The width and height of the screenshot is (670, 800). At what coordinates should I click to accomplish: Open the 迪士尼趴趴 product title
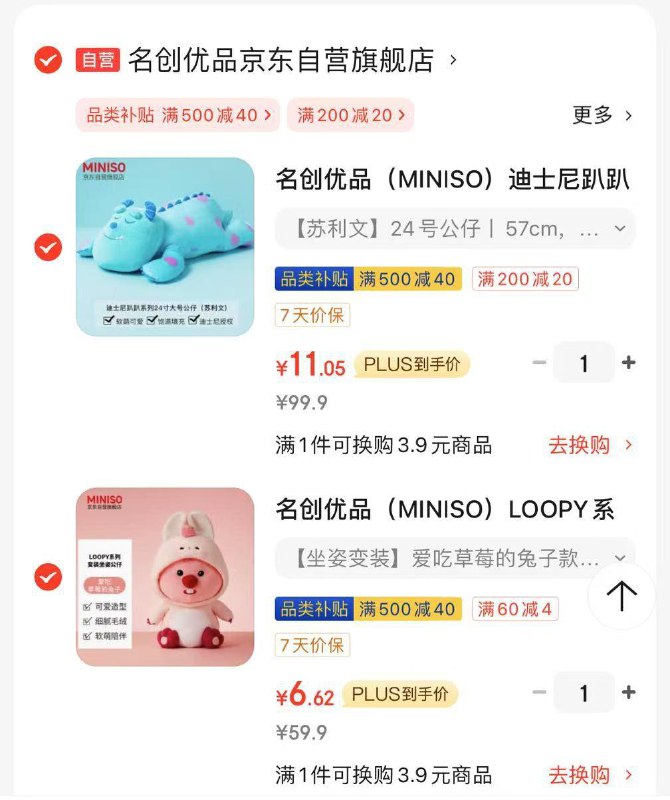point(452,180)
